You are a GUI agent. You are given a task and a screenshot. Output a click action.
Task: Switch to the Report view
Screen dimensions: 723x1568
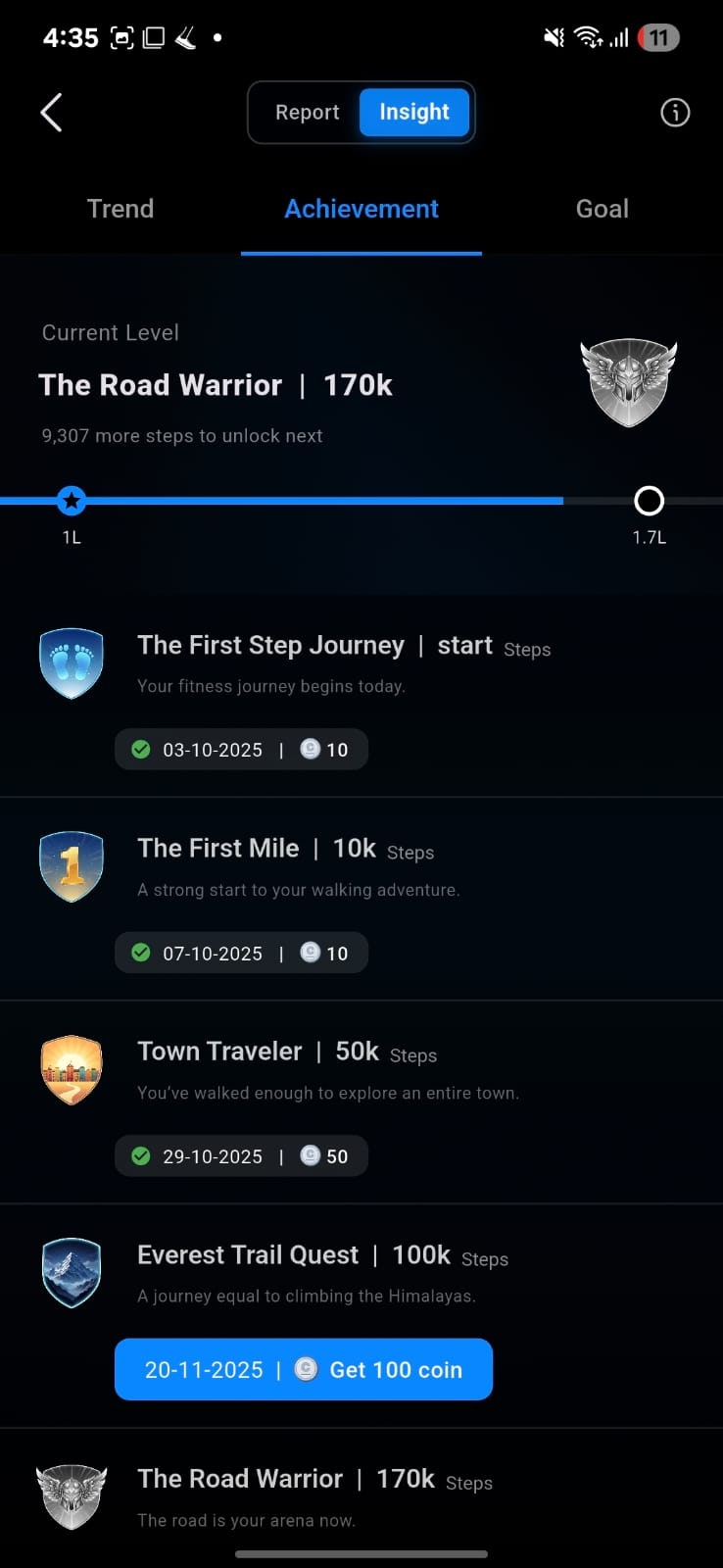pos(307,112)
